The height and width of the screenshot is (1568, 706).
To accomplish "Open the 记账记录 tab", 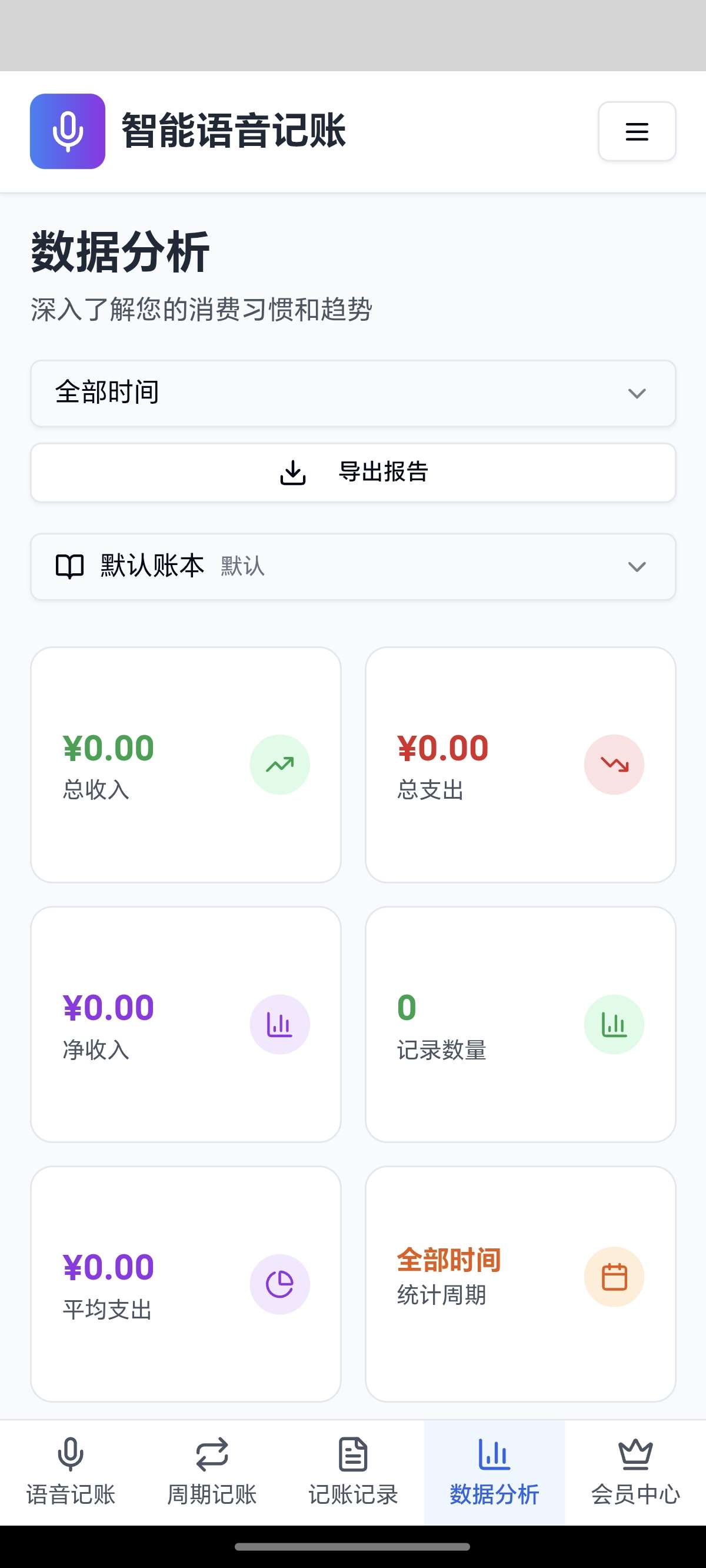I will click(353, 1472).
